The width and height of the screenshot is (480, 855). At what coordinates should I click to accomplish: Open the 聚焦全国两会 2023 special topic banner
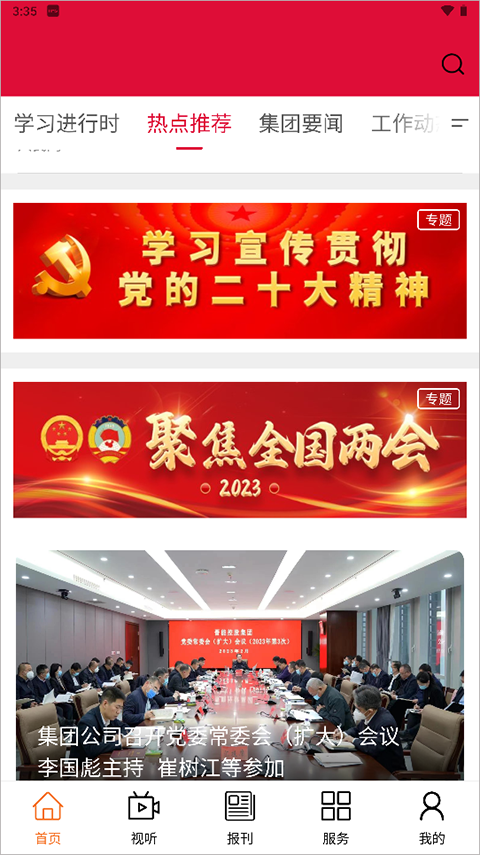click(x=240, y=450)
